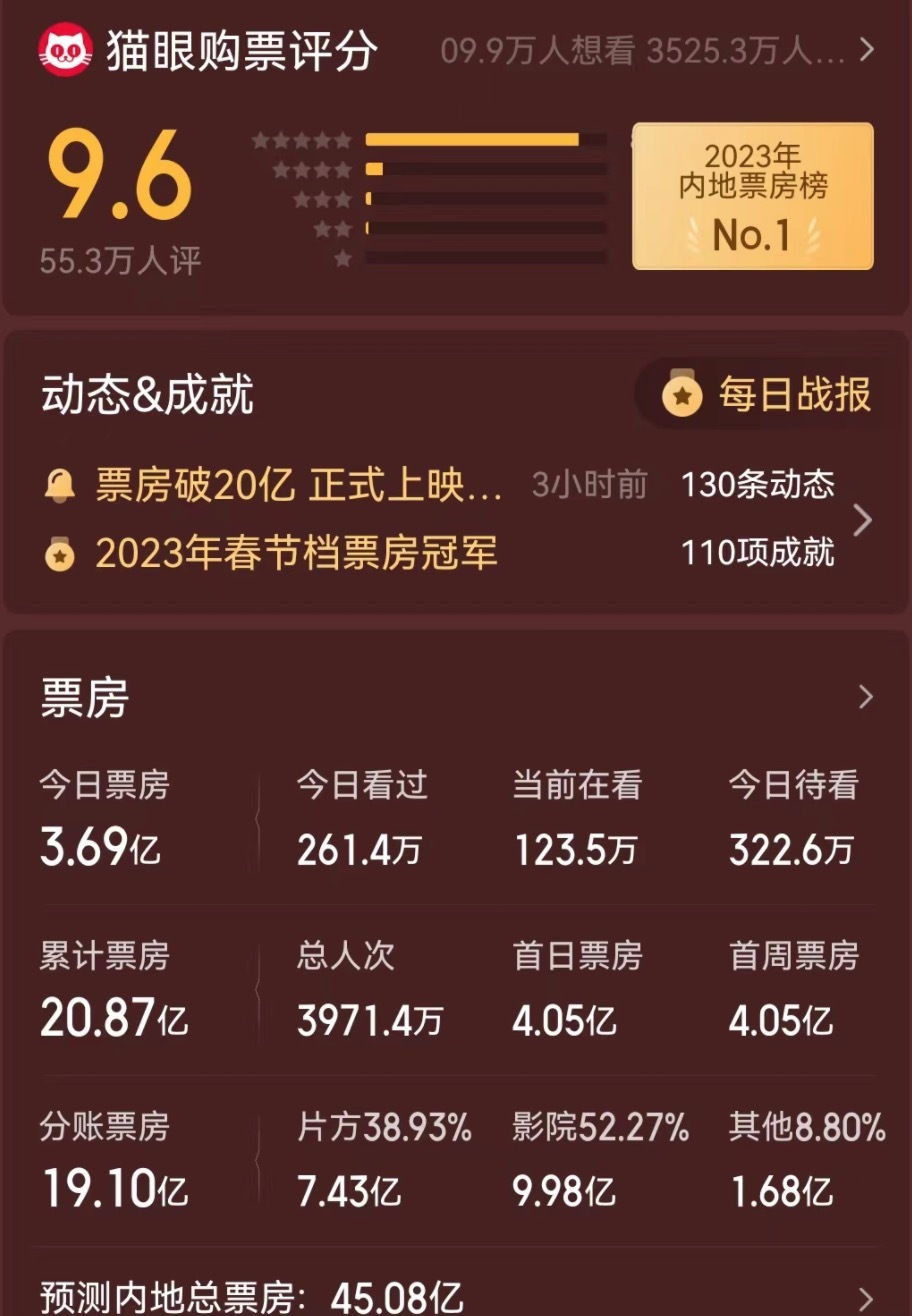View the 2023年春节档票房冠军 achievement
The width and height of the screenshot is (912, 1316).
297,553
